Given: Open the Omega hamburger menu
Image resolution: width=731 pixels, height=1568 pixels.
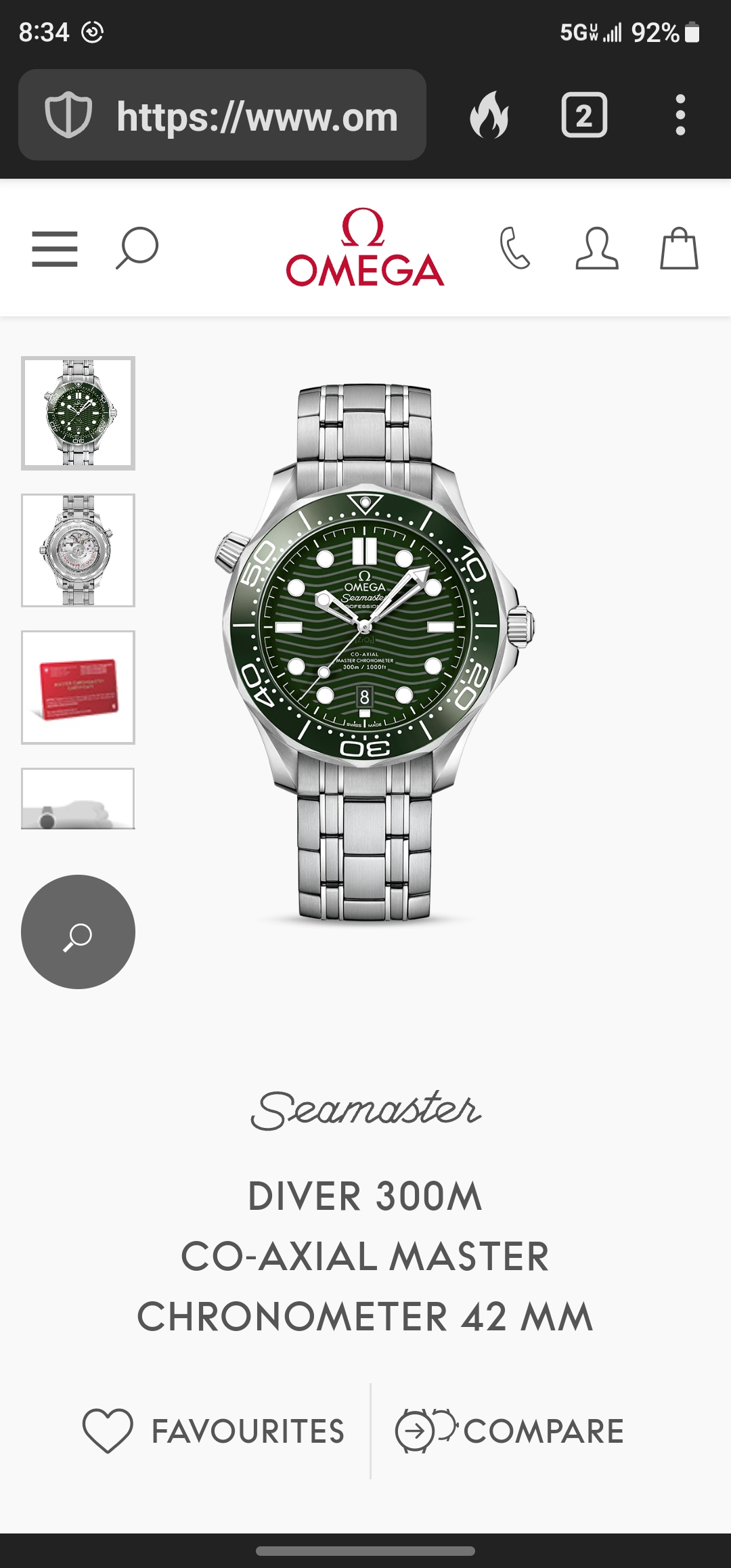Looking at the screenshot, I should pos(55,248).
